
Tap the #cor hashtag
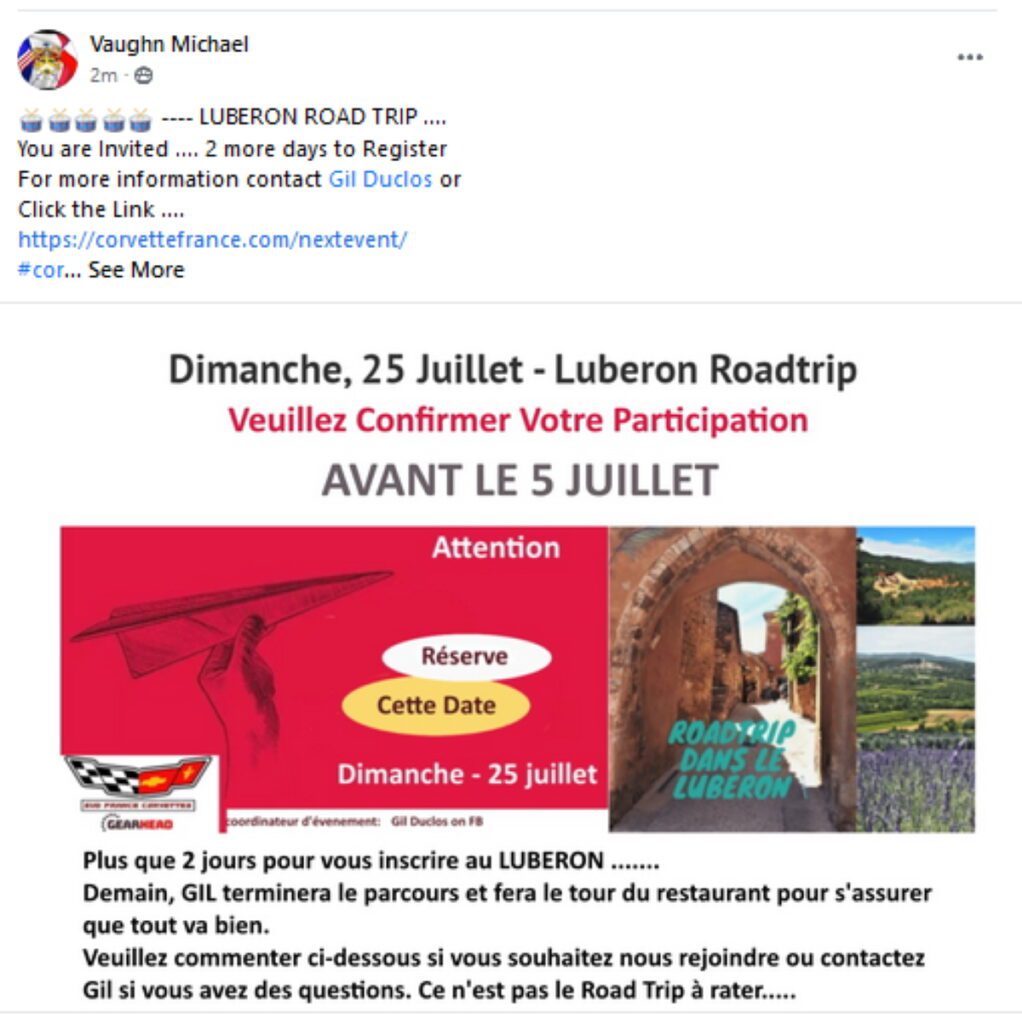[x=40, y=270]
